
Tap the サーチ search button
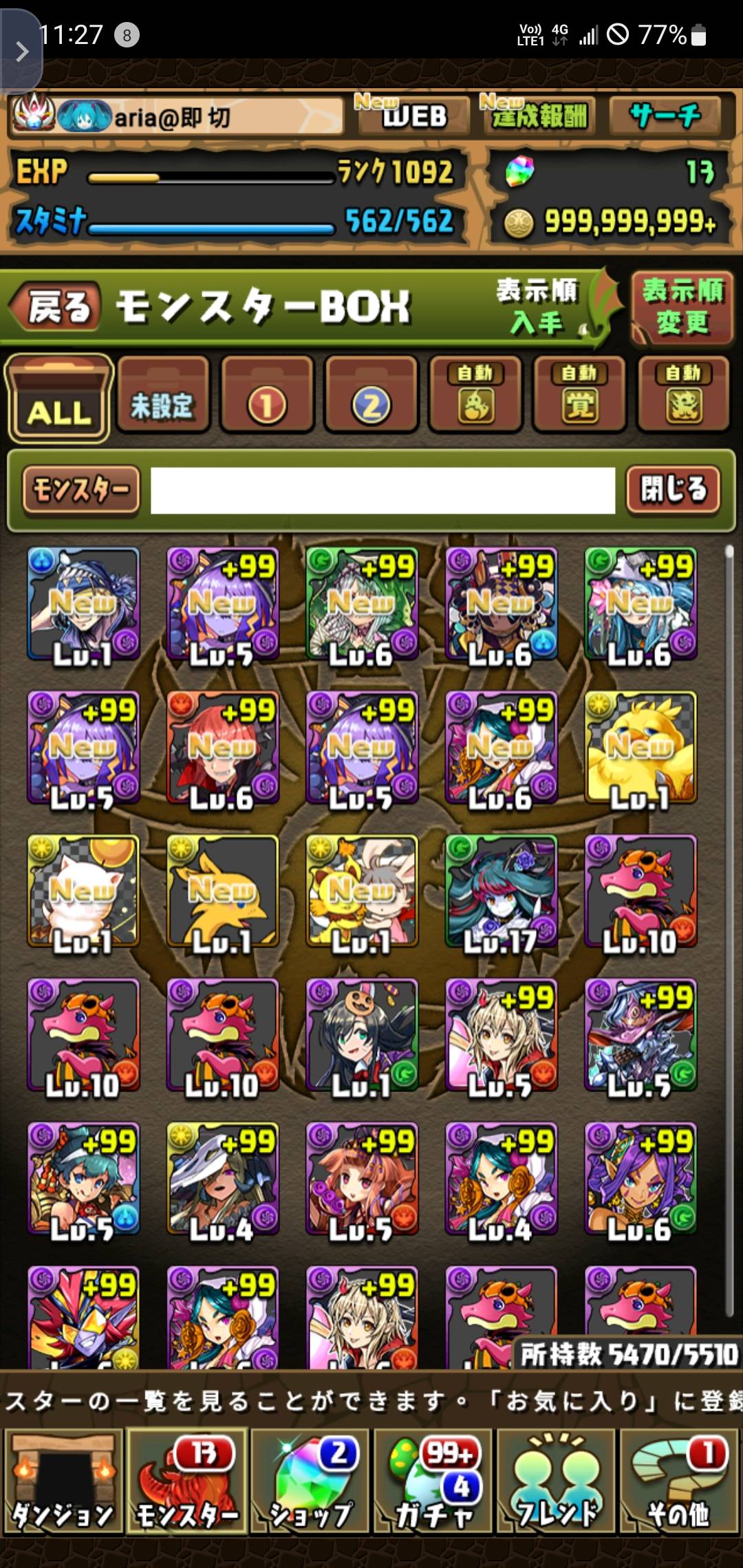(665, 115)
